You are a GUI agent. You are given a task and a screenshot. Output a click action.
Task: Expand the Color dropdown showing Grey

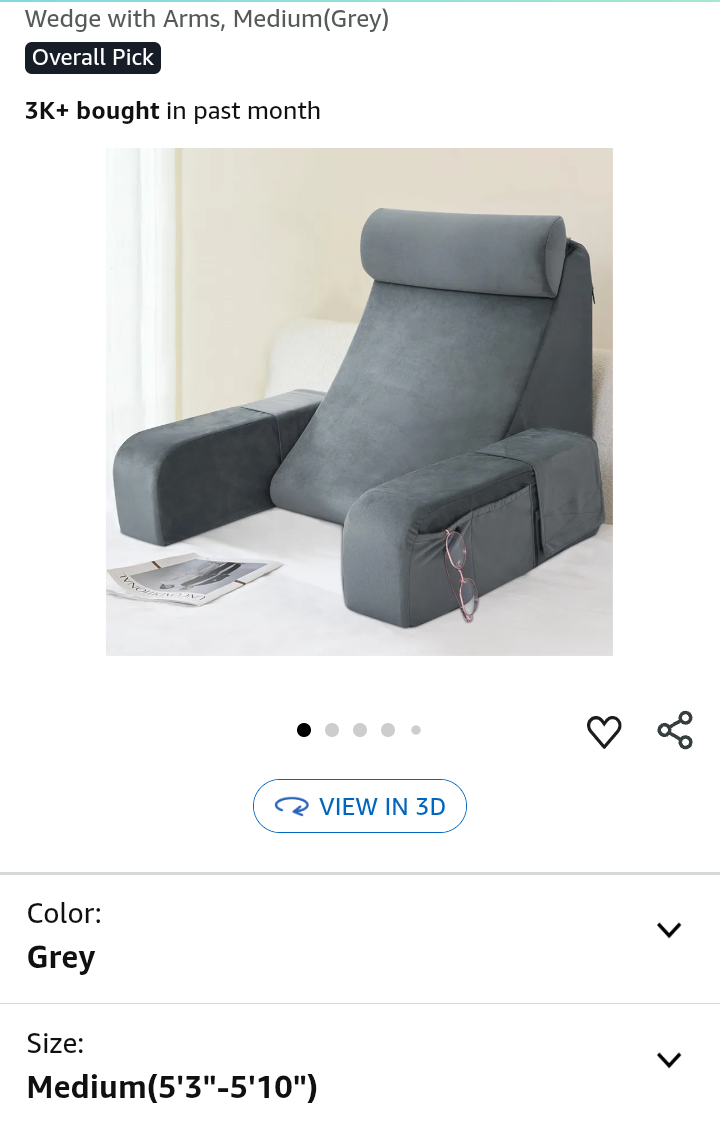(668, 930)
